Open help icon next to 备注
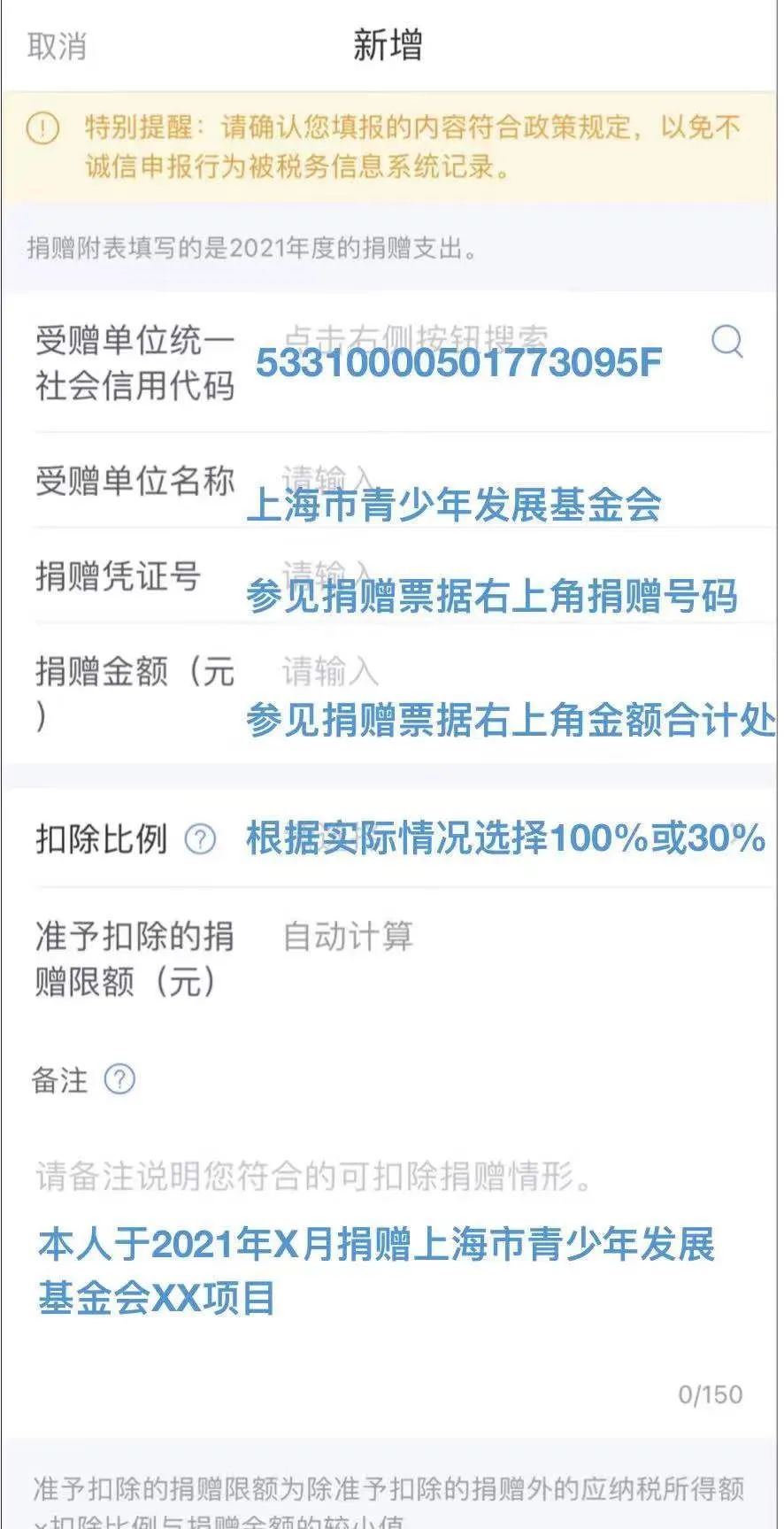 click(x=119, y=1079)
